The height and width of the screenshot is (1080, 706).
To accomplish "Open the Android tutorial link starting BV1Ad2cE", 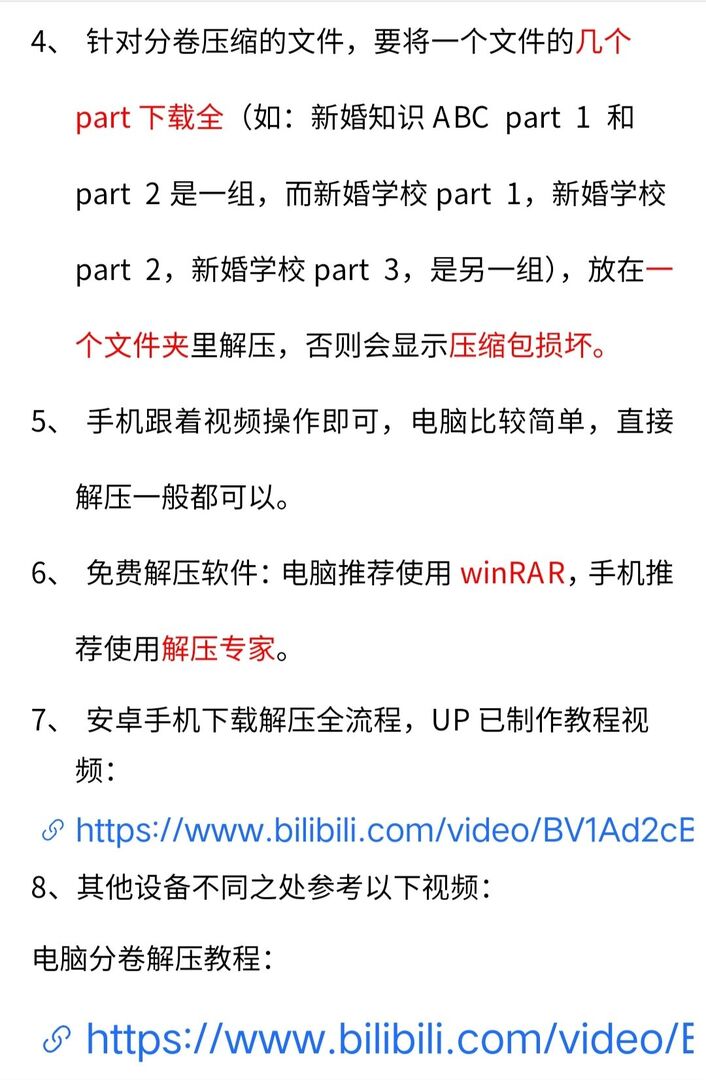I will pyautogui.click(x=383, y=830).
